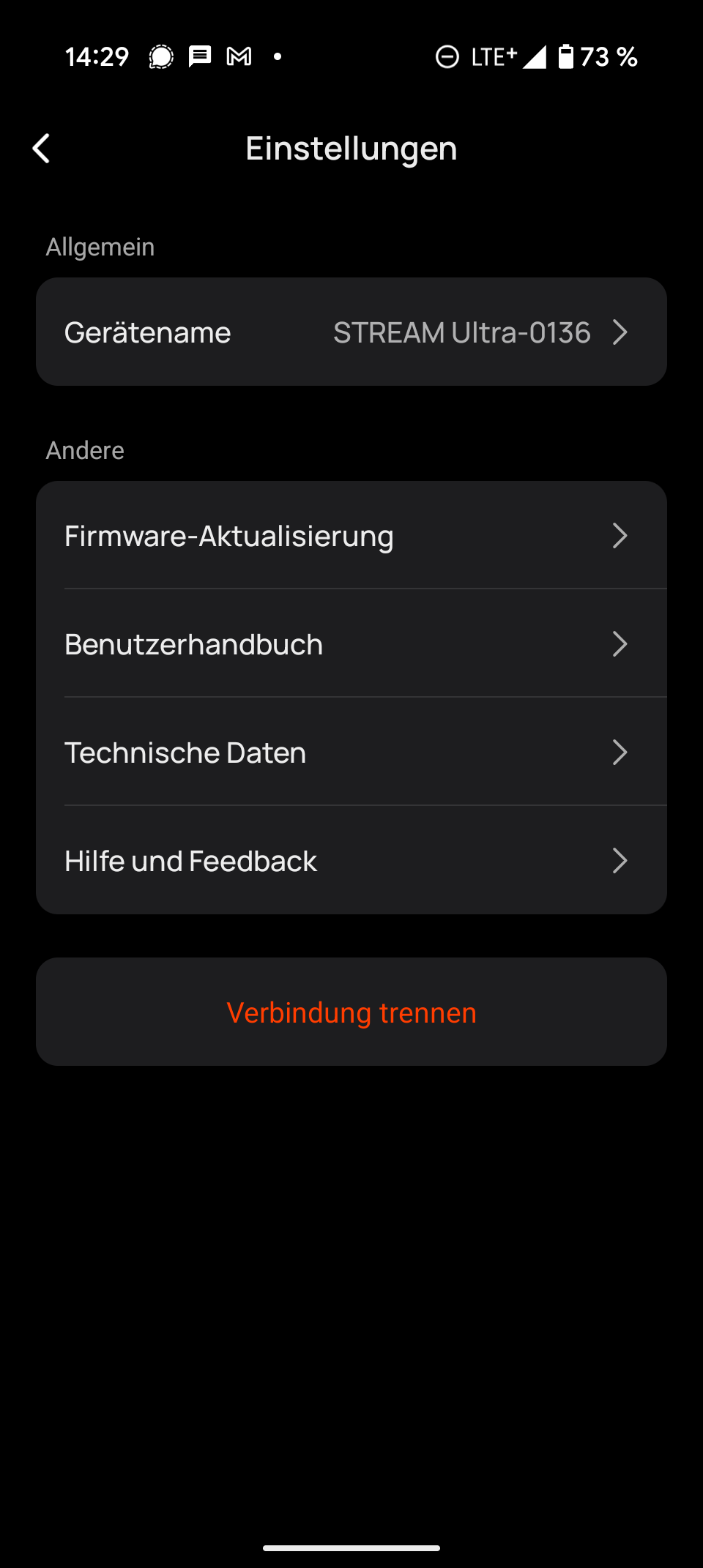Viewport: 703px width, 1568px height.
Task: Open Firmware-Aktualisierung
Action: pyautogui.click(x=351, y=536)
